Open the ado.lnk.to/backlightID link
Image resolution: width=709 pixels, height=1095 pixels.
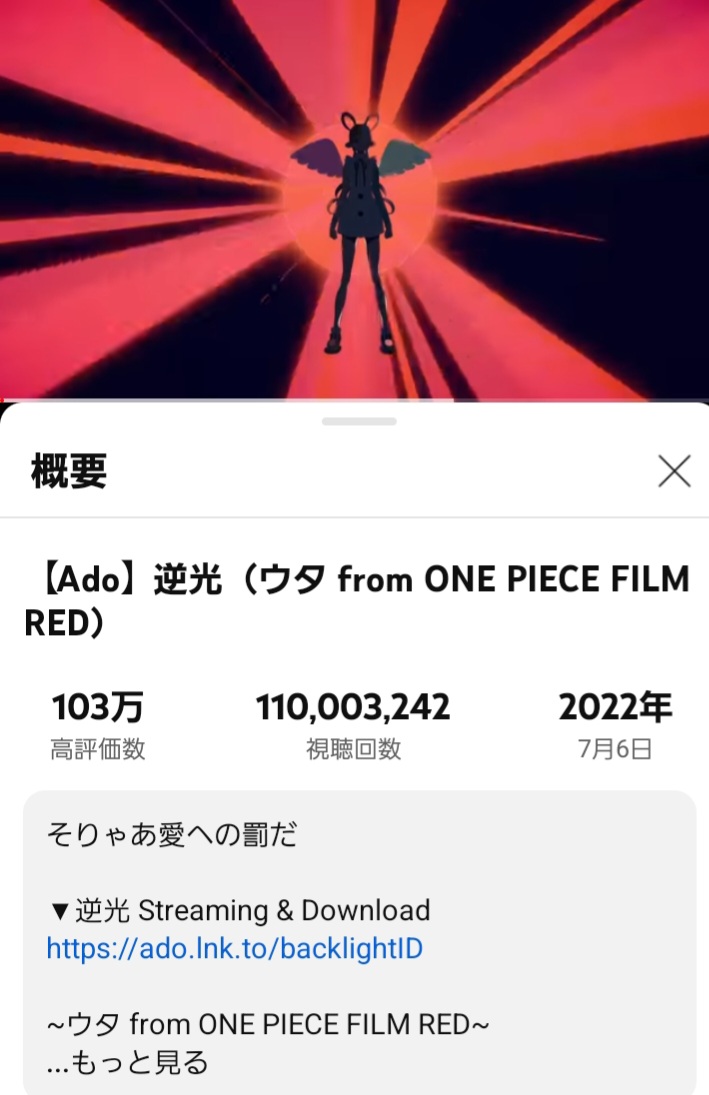234,948
